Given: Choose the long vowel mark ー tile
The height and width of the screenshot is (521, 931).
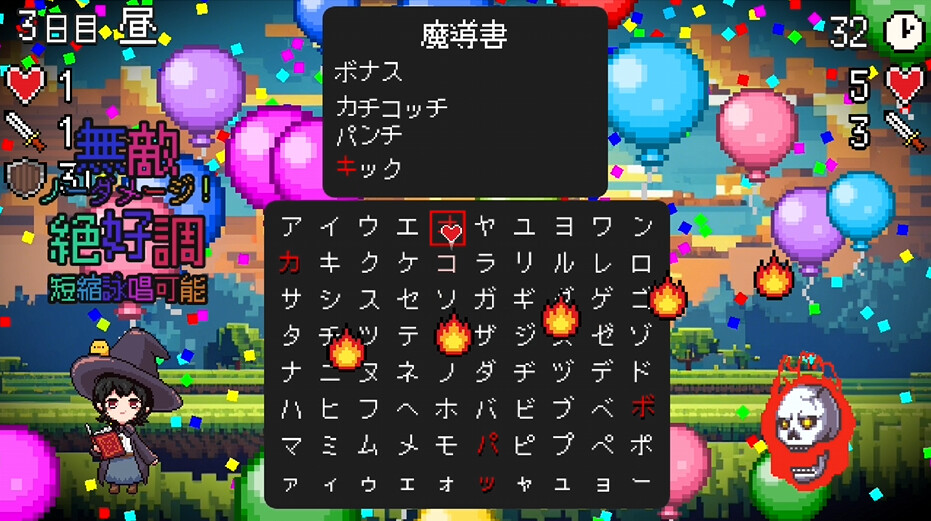Looking at the screenshot, I should point(642,484).
